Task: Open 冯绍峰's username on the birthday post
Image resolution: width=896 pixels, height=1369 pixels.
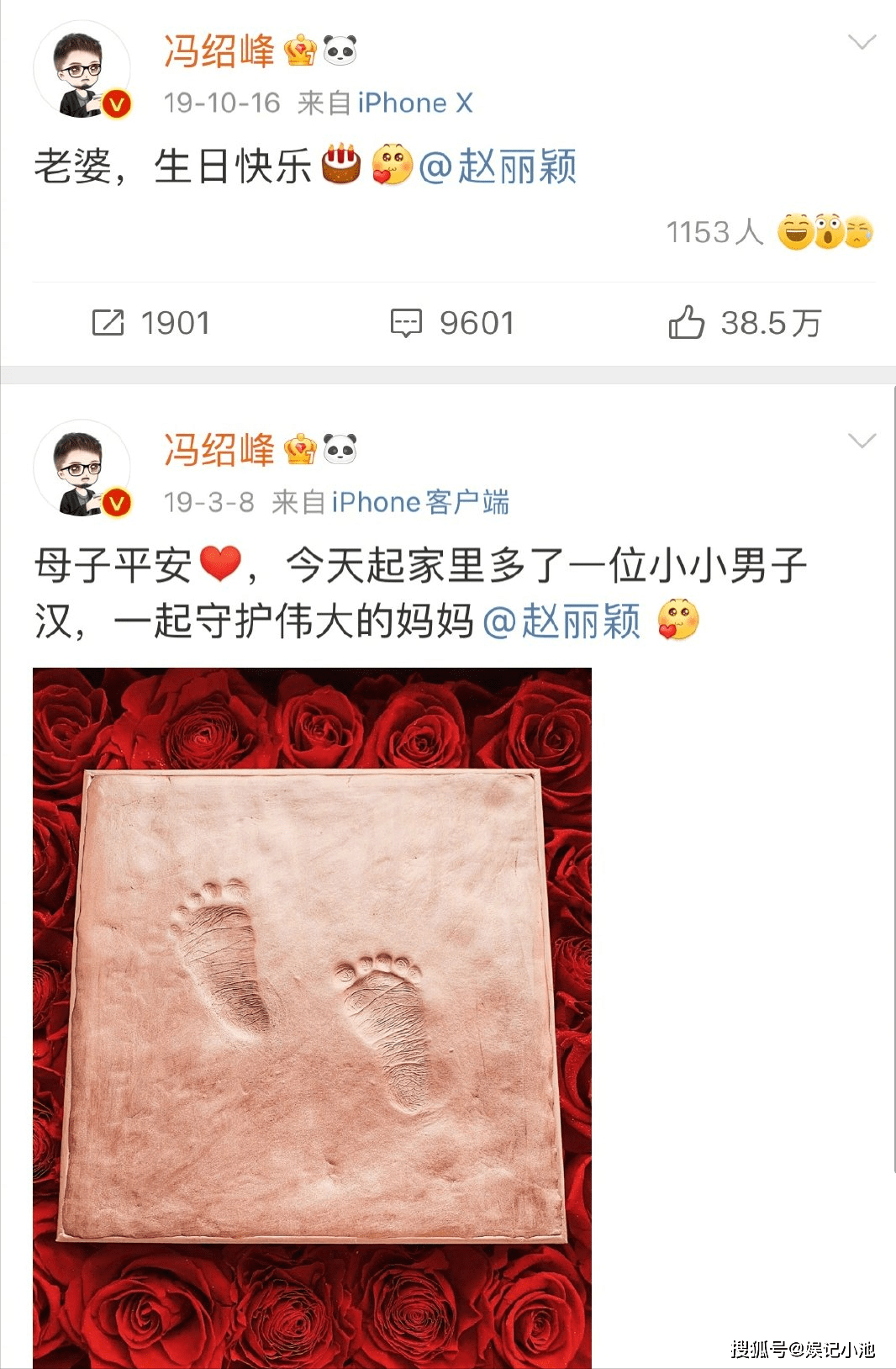Action: tap(219, 51)
